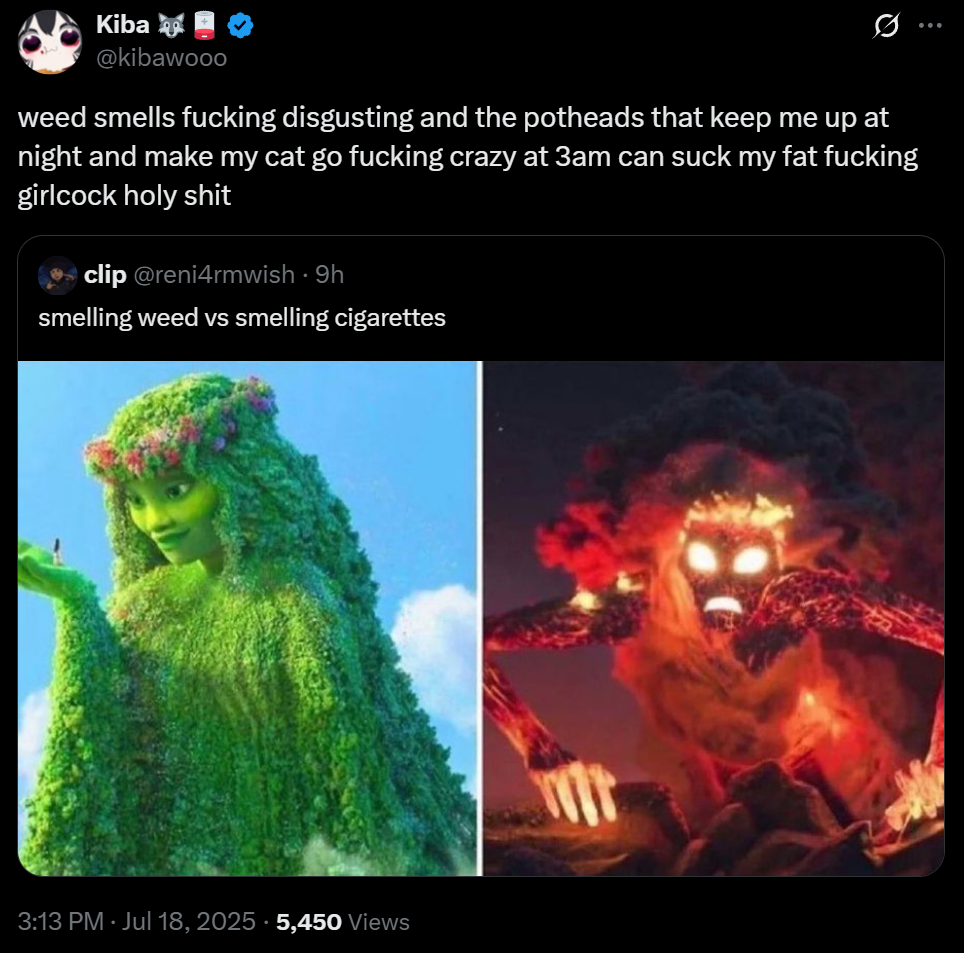
Task: Tap the Grok icon beside the overflow menu
Action: [884, 27]
